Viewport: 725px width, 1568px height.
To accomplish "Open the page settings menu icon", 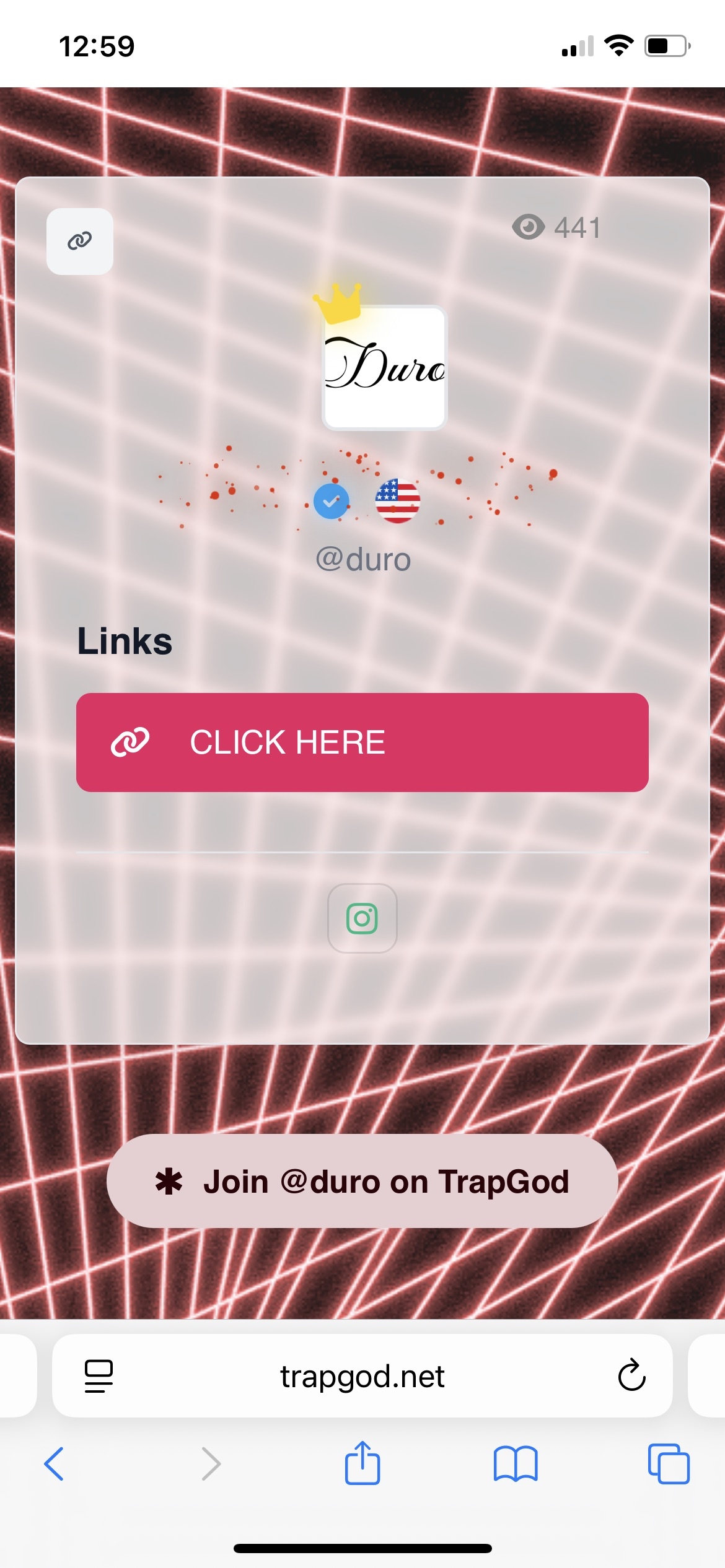I will [99, 1376].
